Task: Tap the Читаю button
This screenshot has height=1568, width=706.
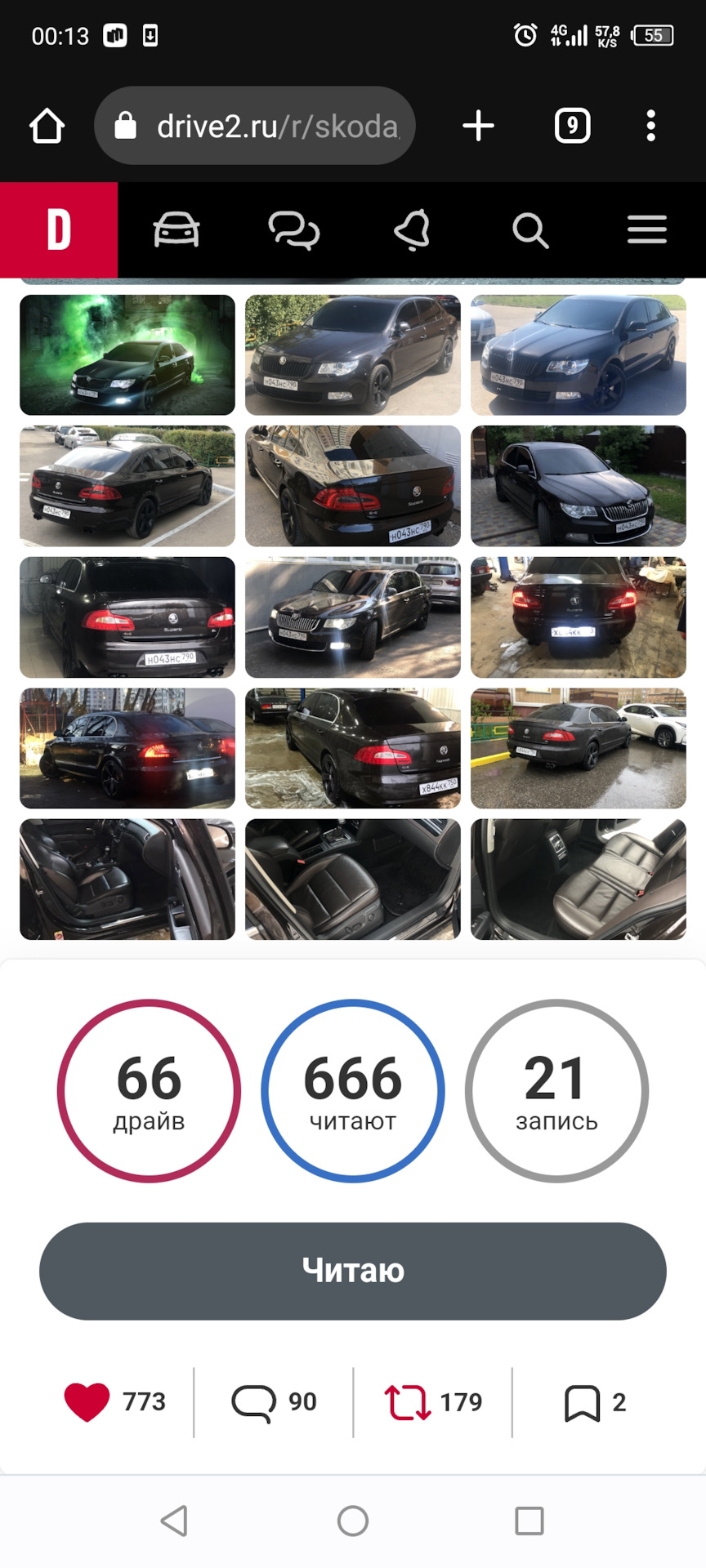Action: 353,1271
